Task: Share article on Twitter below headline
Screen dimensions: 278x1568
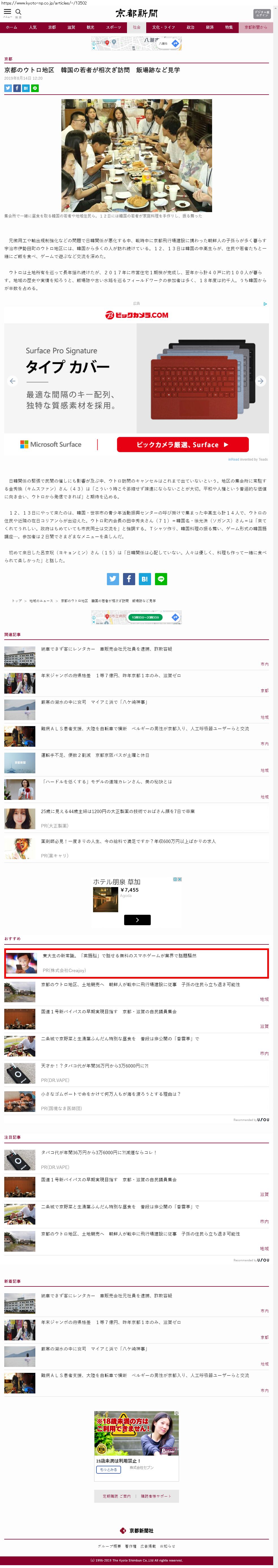Action: (8, 88)
